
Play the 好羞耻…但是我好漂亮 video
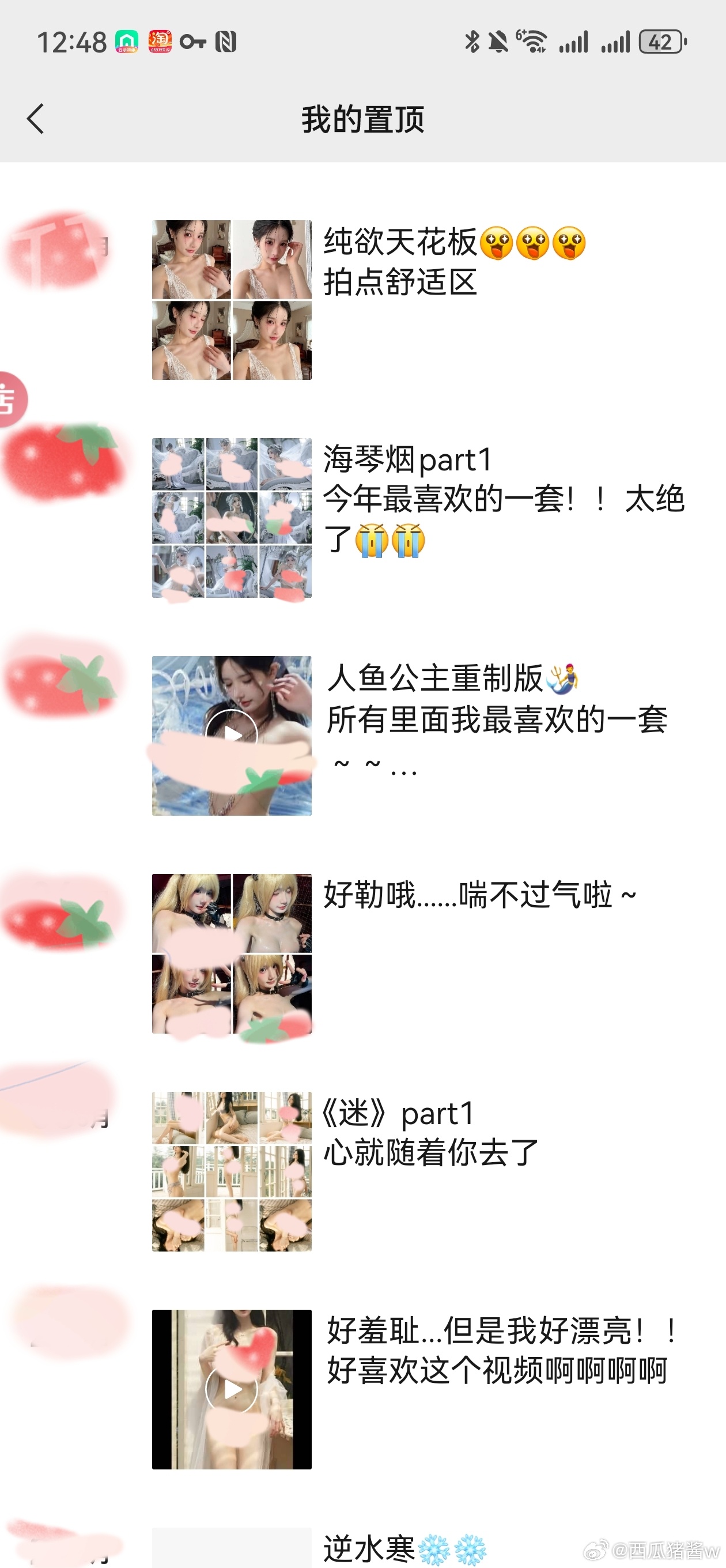(232, 1389)
